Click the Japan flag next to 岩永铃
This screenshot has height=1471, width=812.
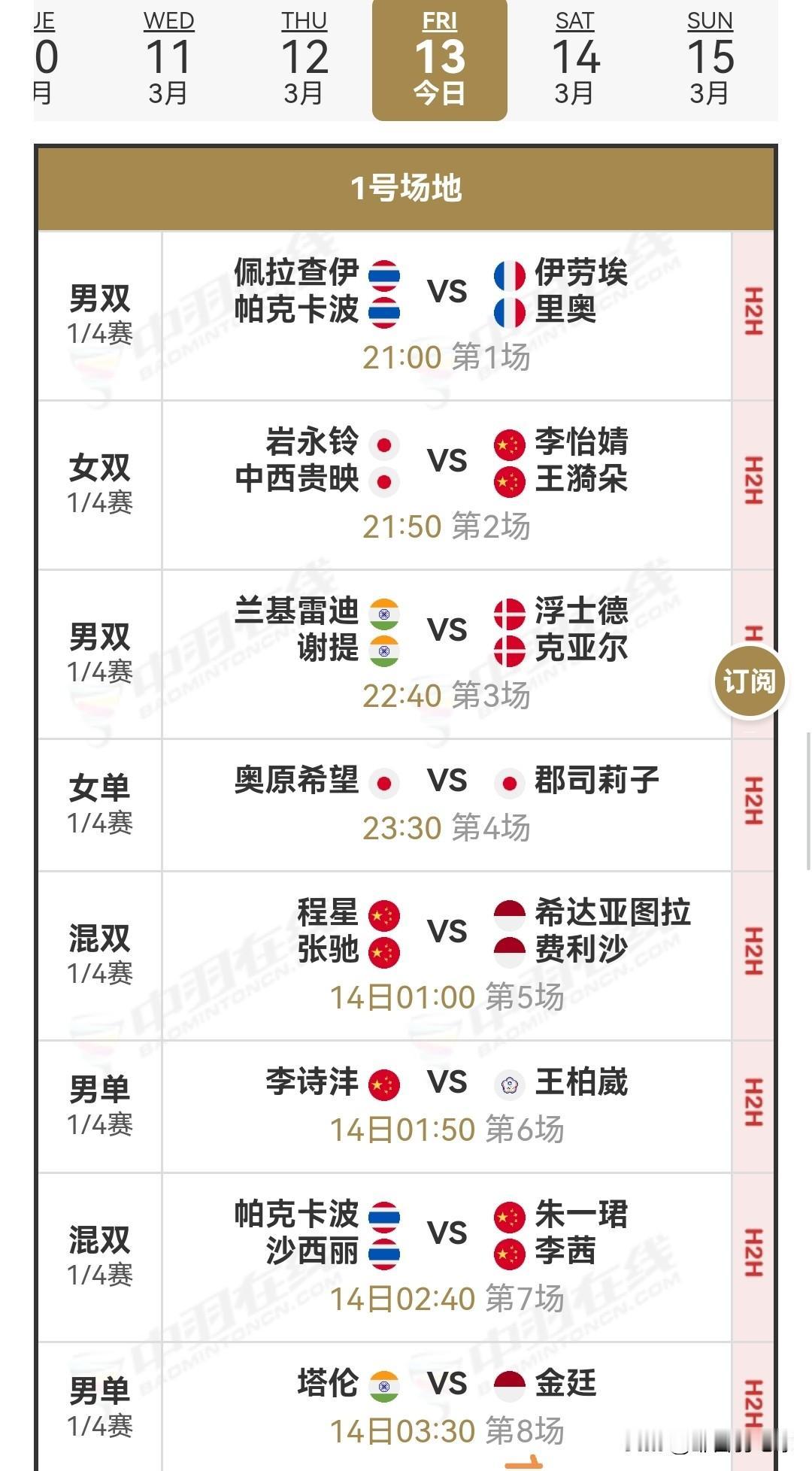pyautogui.click(x=383, y=446)
